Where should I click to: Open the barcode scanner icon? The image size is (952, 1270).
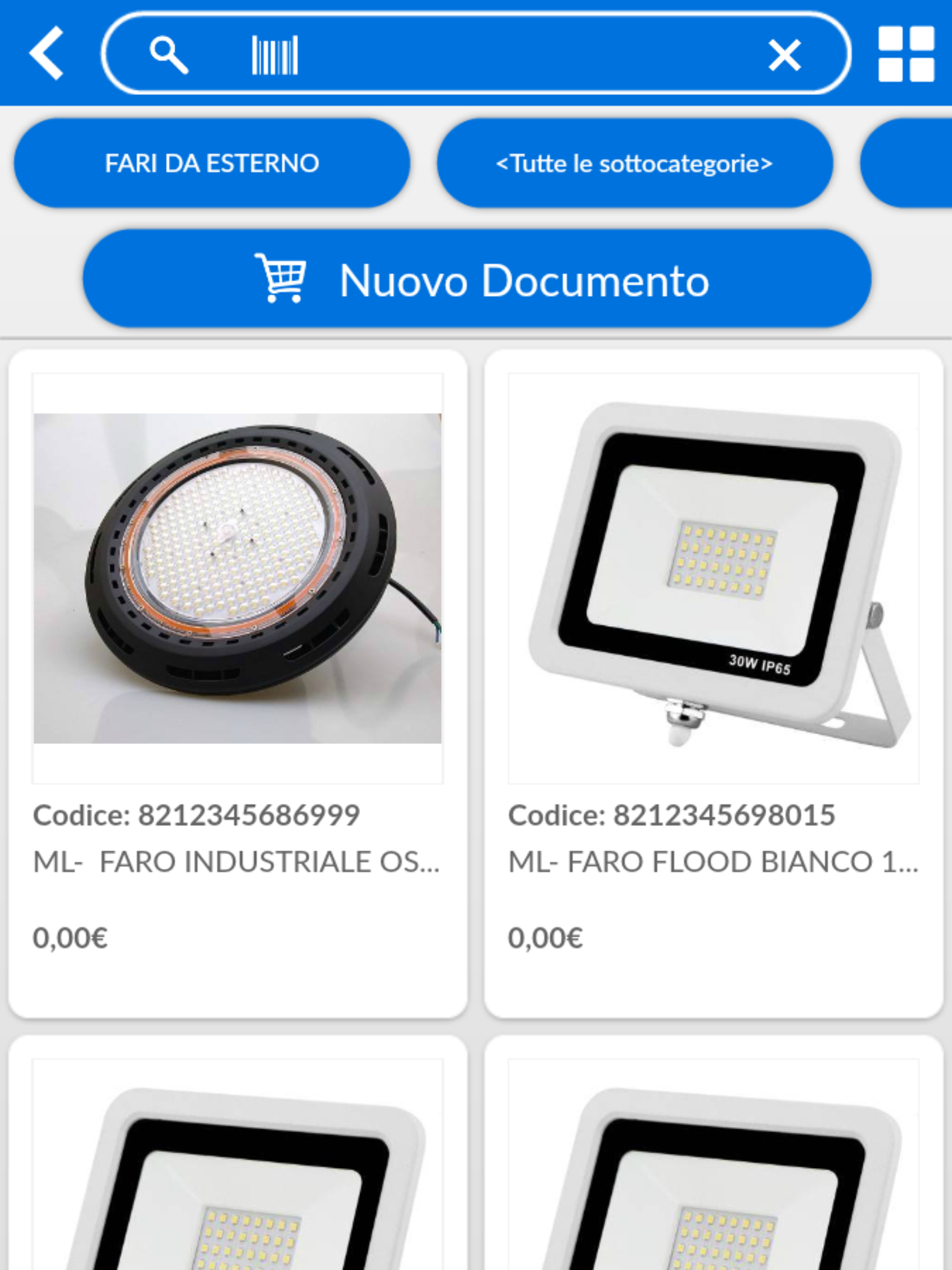[x=274, y=54]
